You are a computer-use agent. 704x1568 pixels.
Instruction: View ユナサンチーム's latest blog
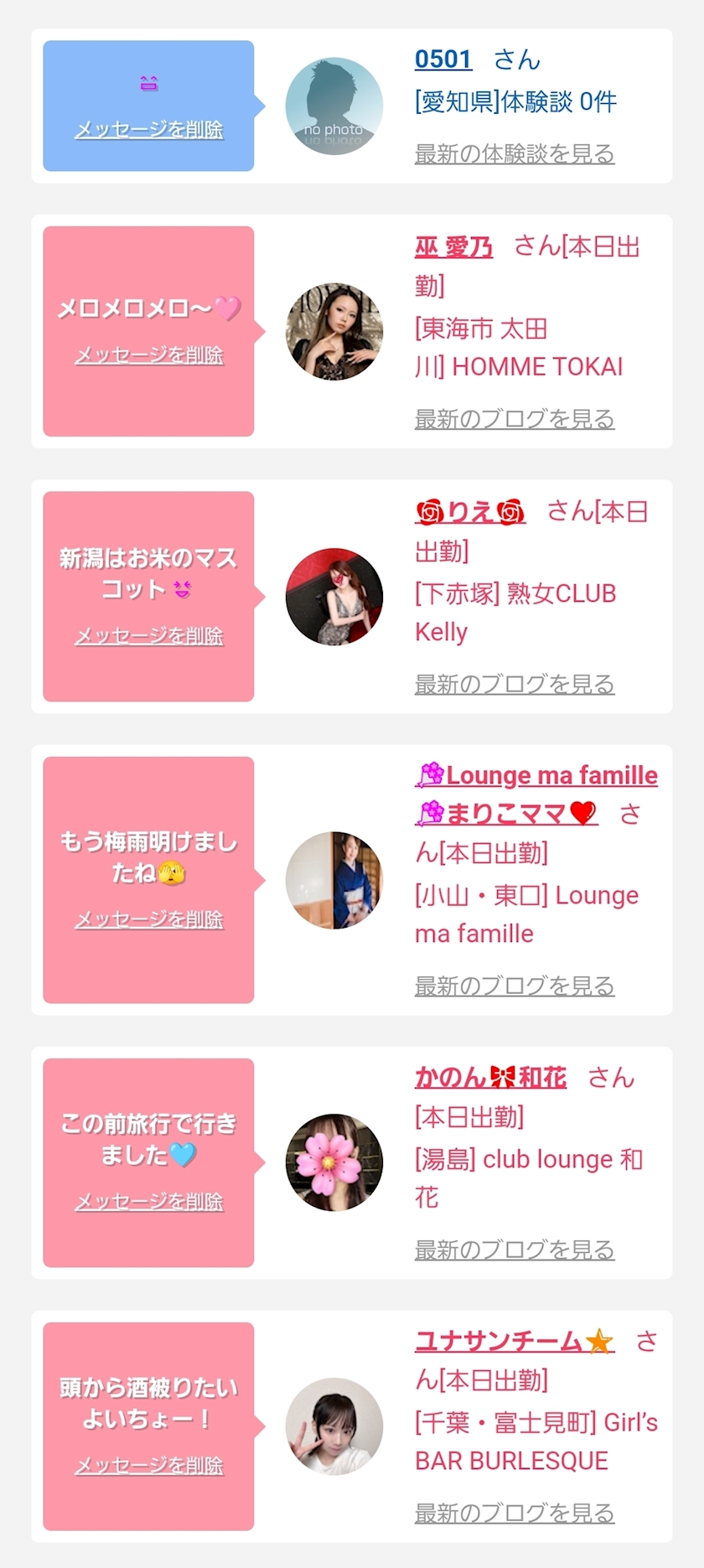515,1514
